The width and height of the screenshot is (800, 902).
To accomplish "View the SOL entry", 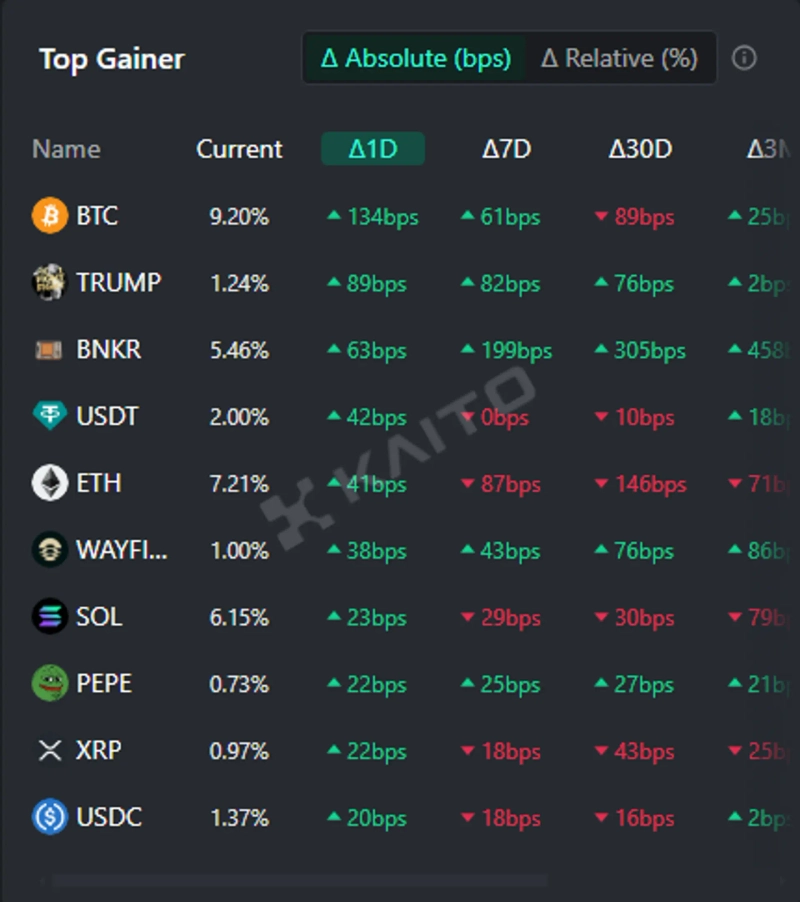I will click(x=98, y=617).
